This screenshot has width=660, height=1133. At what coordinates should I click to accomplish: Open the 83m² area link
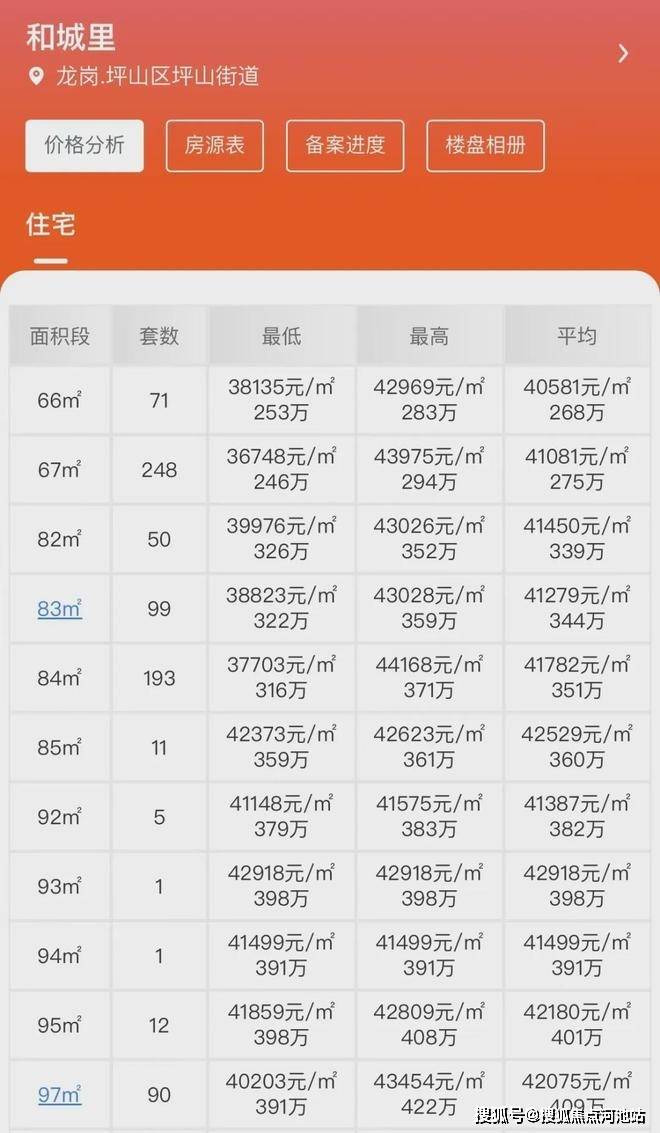pyautogui.click(x=59, y=608)
